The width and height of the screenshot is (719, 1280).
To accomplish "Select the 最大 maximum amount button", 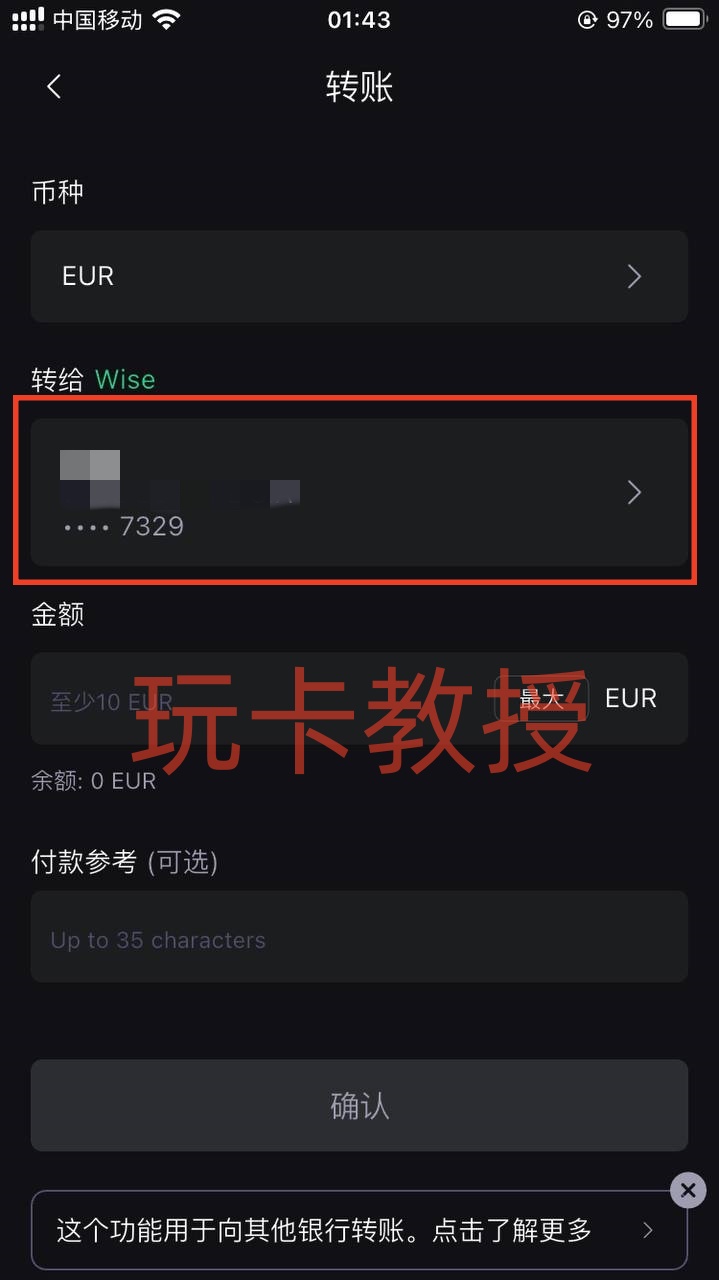I will (542, 699).
